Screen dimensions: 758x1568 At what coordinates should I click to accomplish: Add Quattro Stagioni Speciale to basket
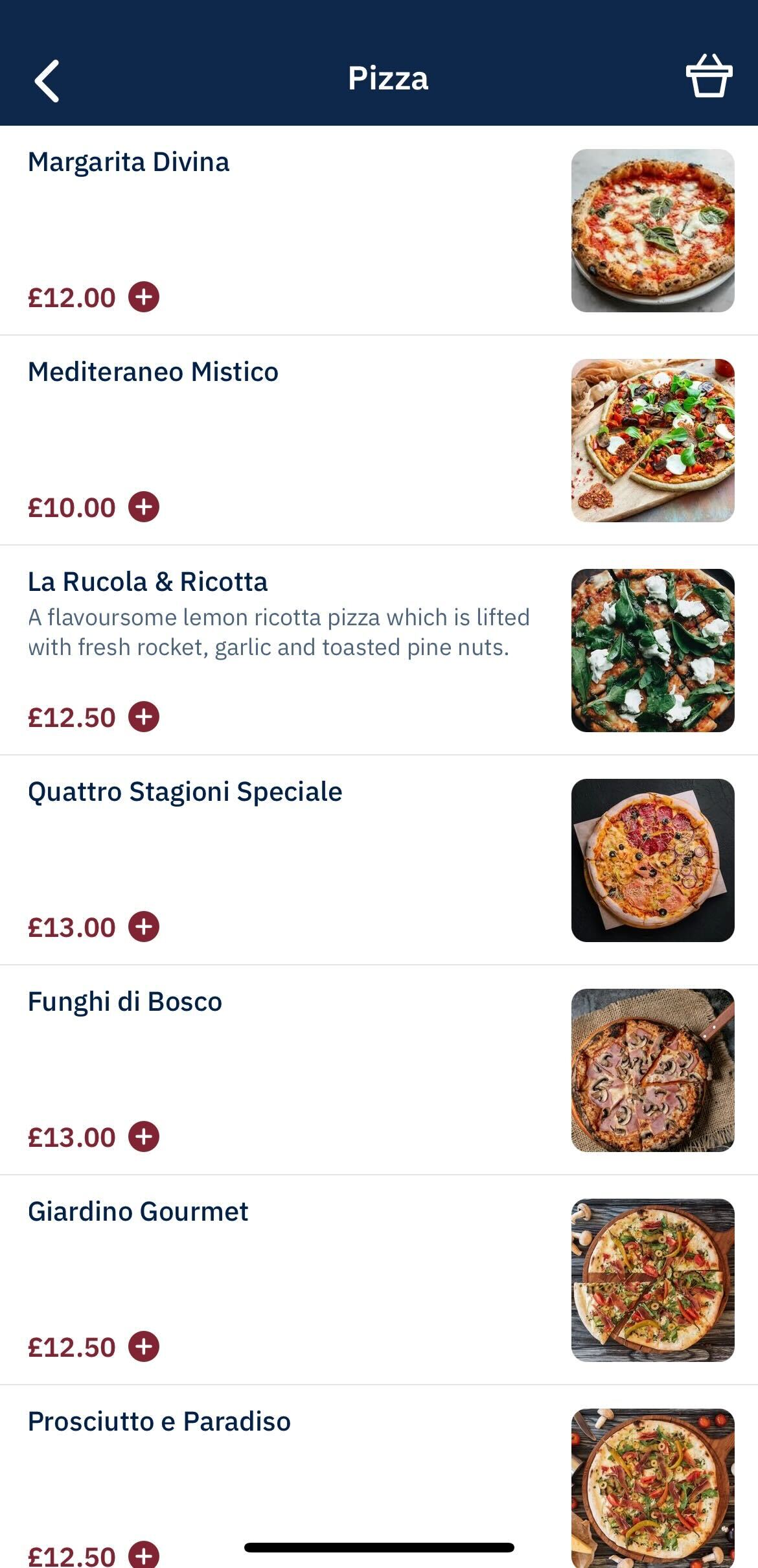(144, 927)
